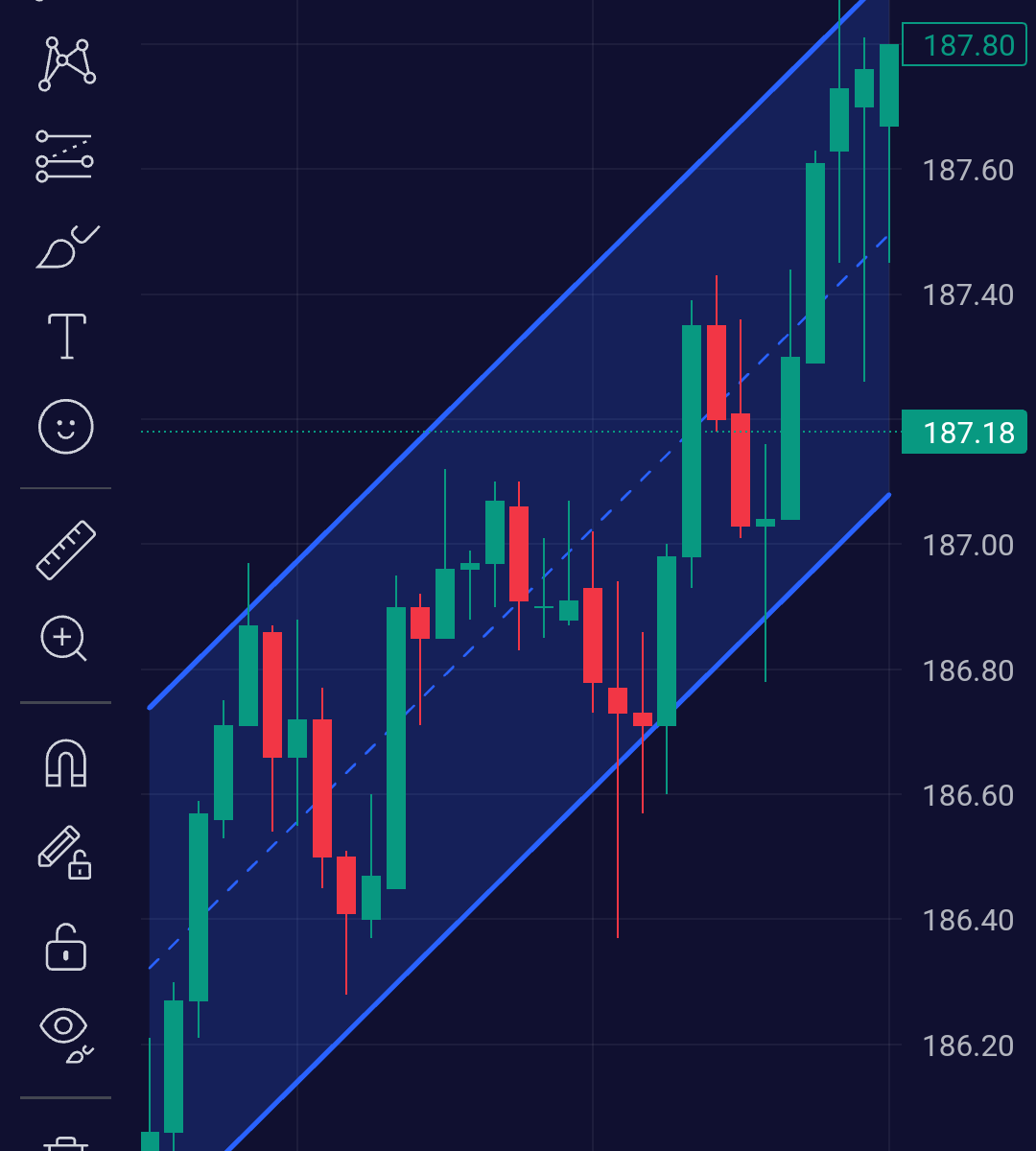1036x1151 pixels.
Task: Choose the brush drawing tool
Action: point(66,247)
